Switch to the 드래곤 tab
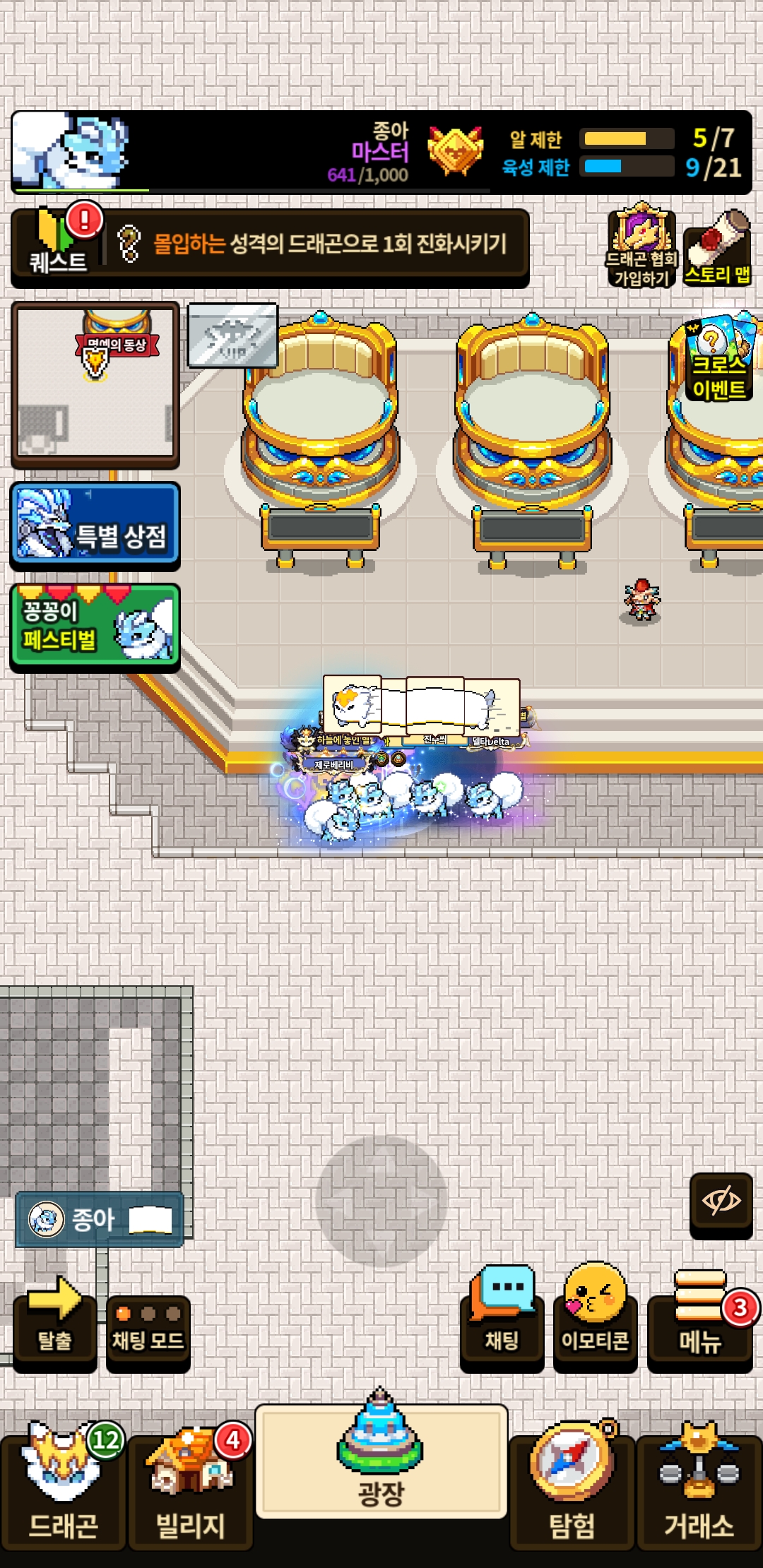Viewport: 763px width, 1568px height. (64, 1483)
